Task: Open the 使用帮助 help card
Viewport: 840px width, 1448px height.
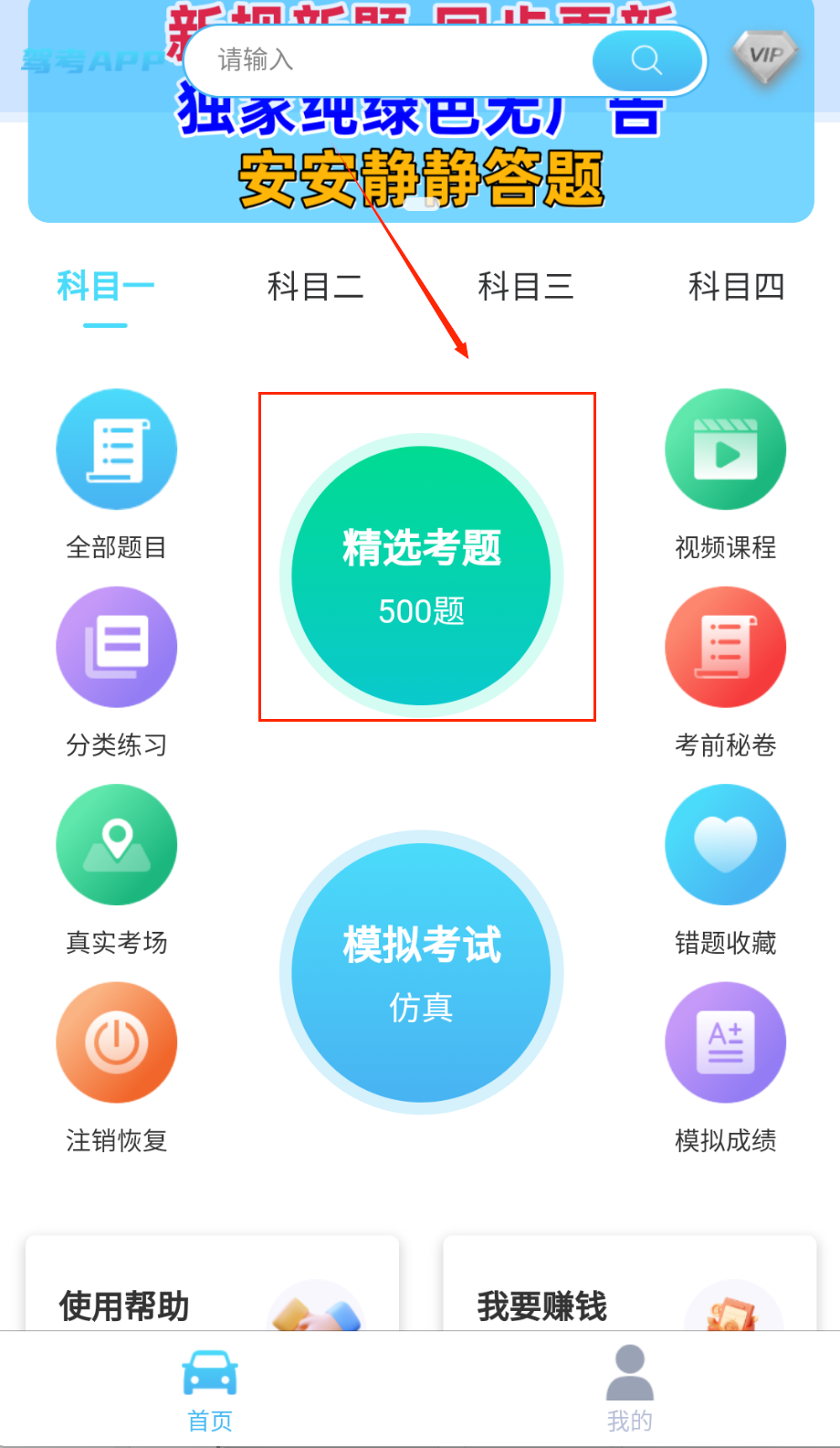Action: pyautogui.click(x=212, y=1293)
